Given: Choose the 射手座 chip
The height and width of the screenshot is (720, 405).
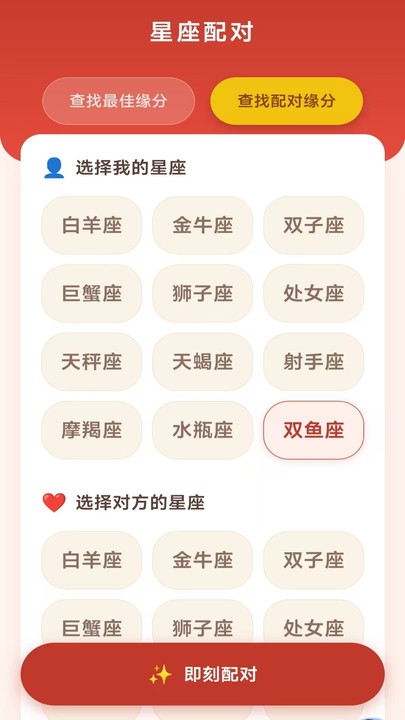Looking at the screenshot, I should 314,362.
